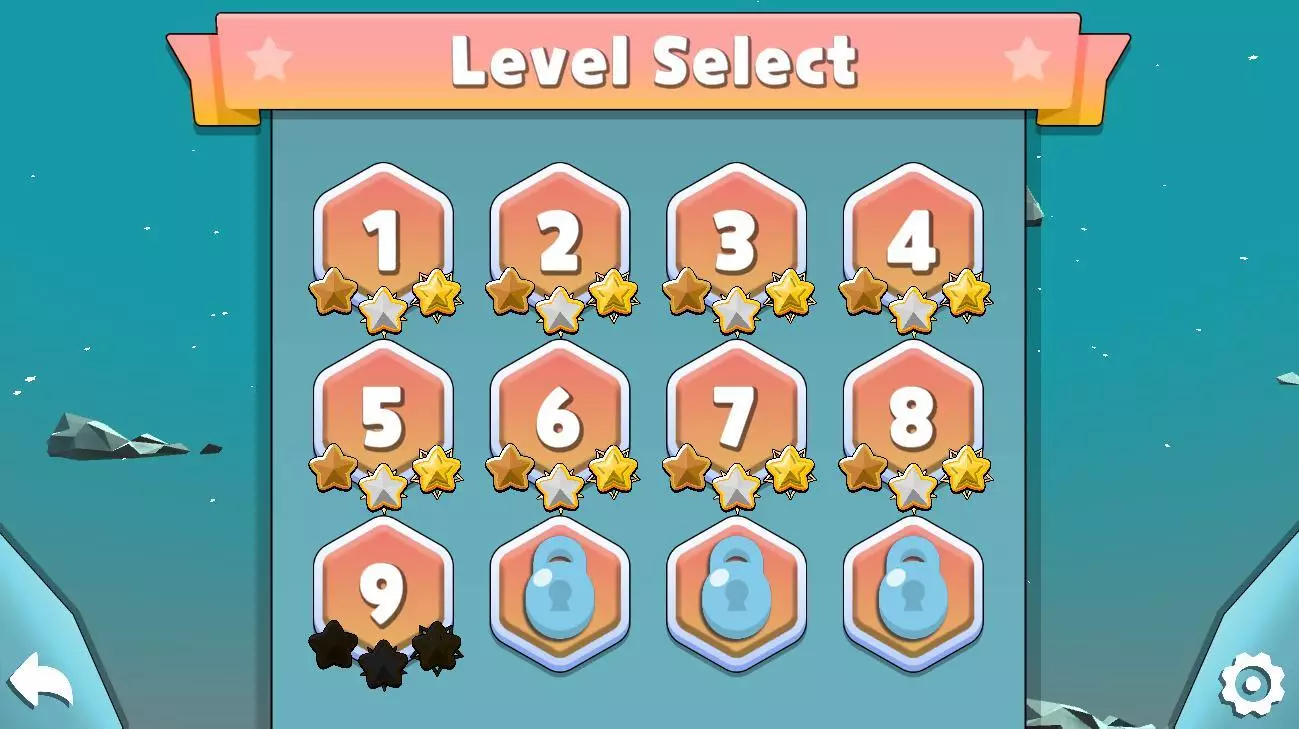Begin level 9 with no stars
The image size is (1299, 729).
[x=383, y=590]
